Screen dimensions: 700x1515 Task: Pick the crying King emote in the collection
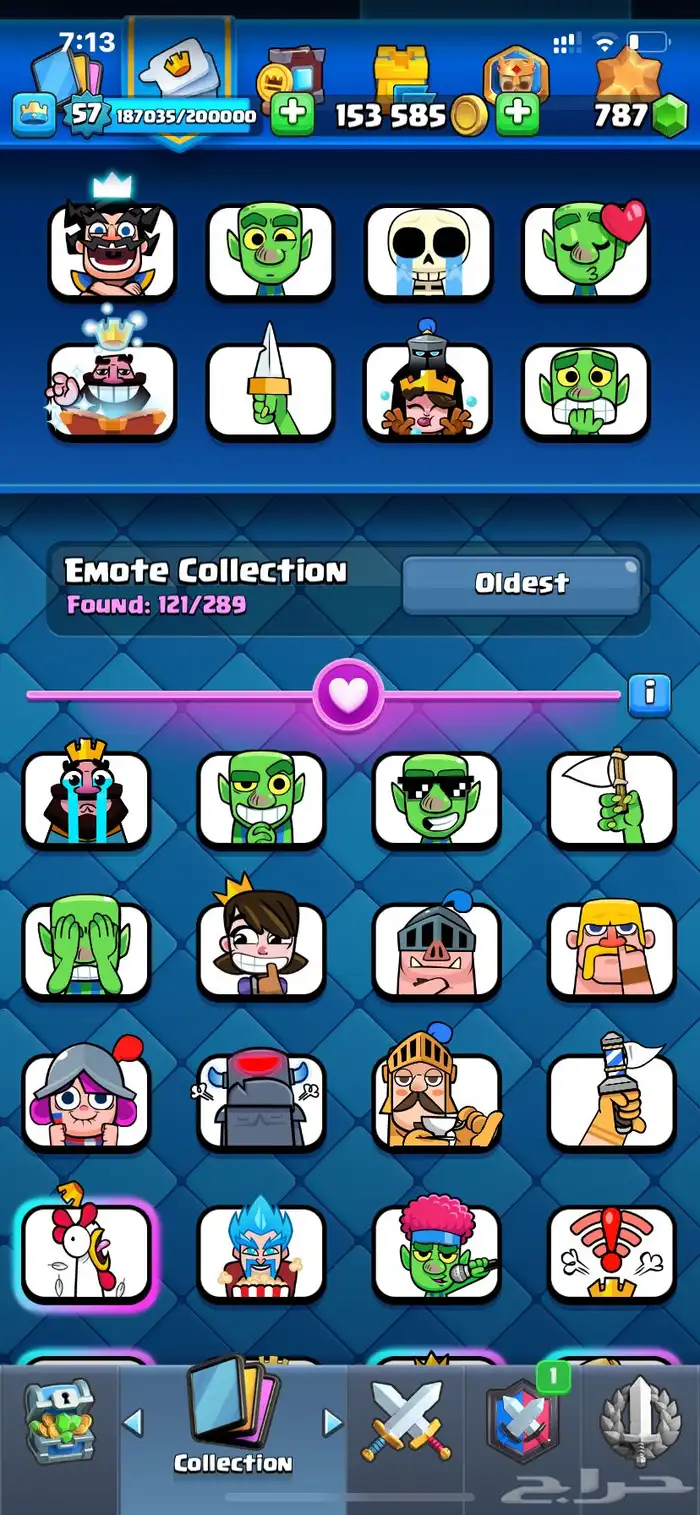point(86,799)
